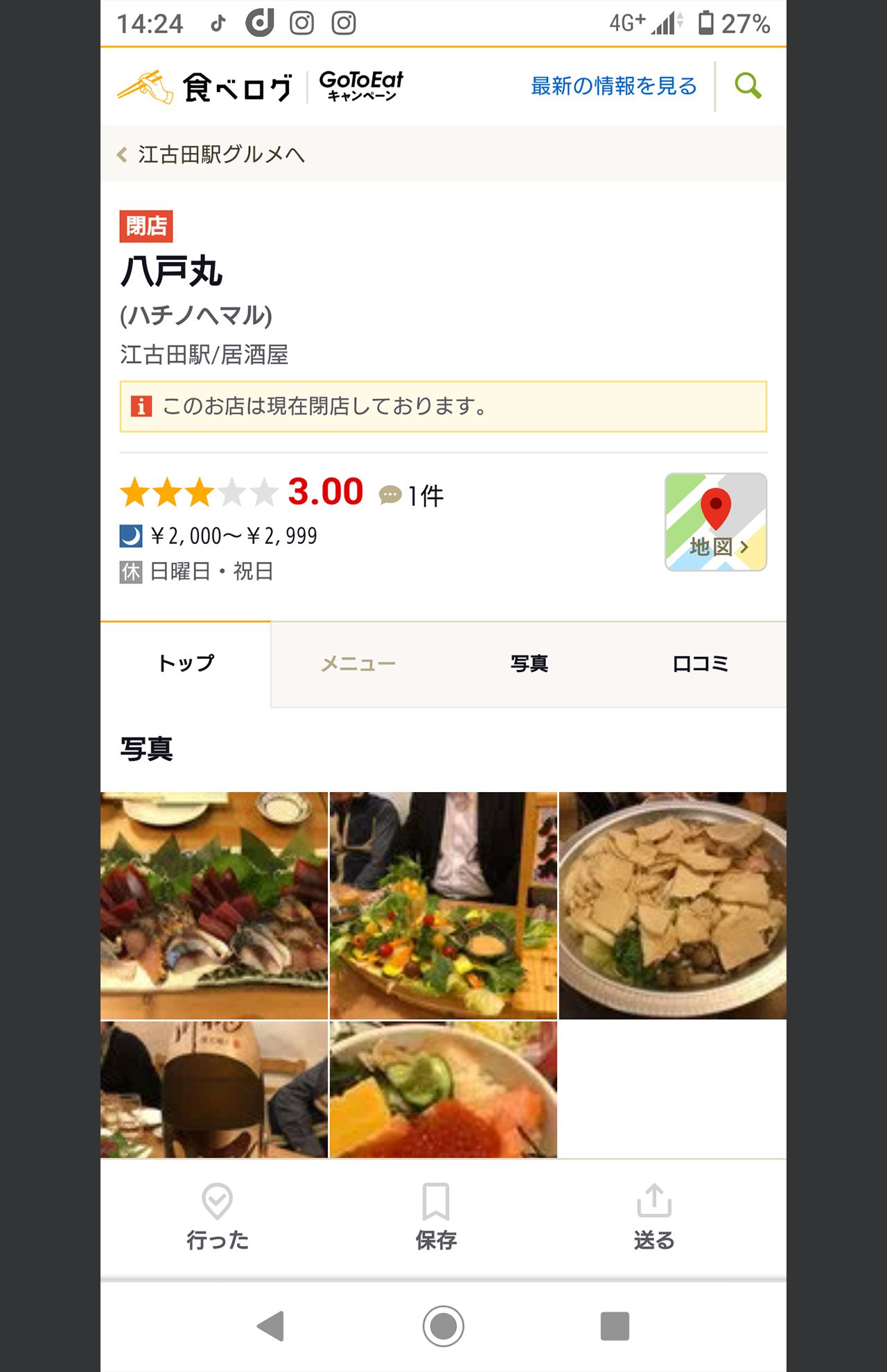
Task: Open the 1件 review count link
Action: click(x=425, y=495)
